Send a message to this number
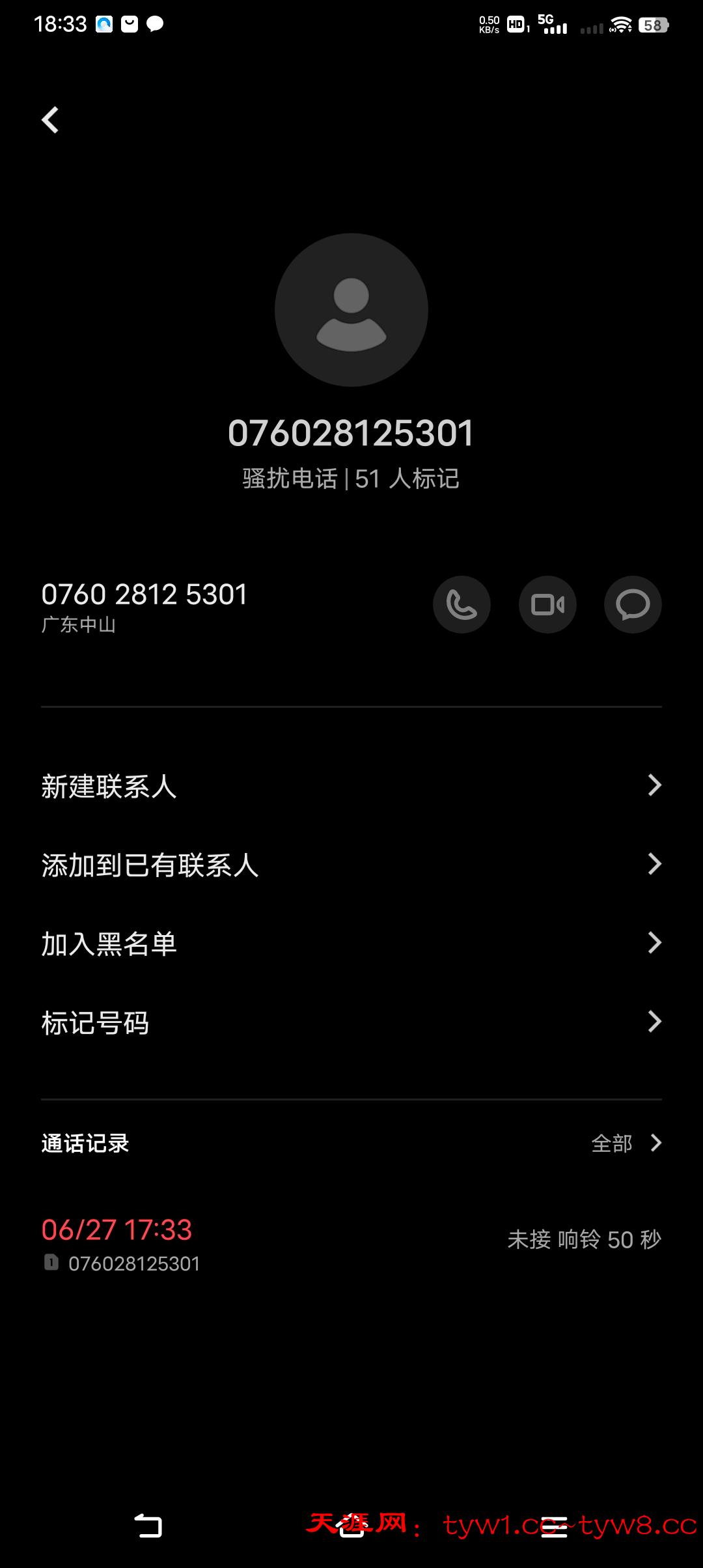 633,604
